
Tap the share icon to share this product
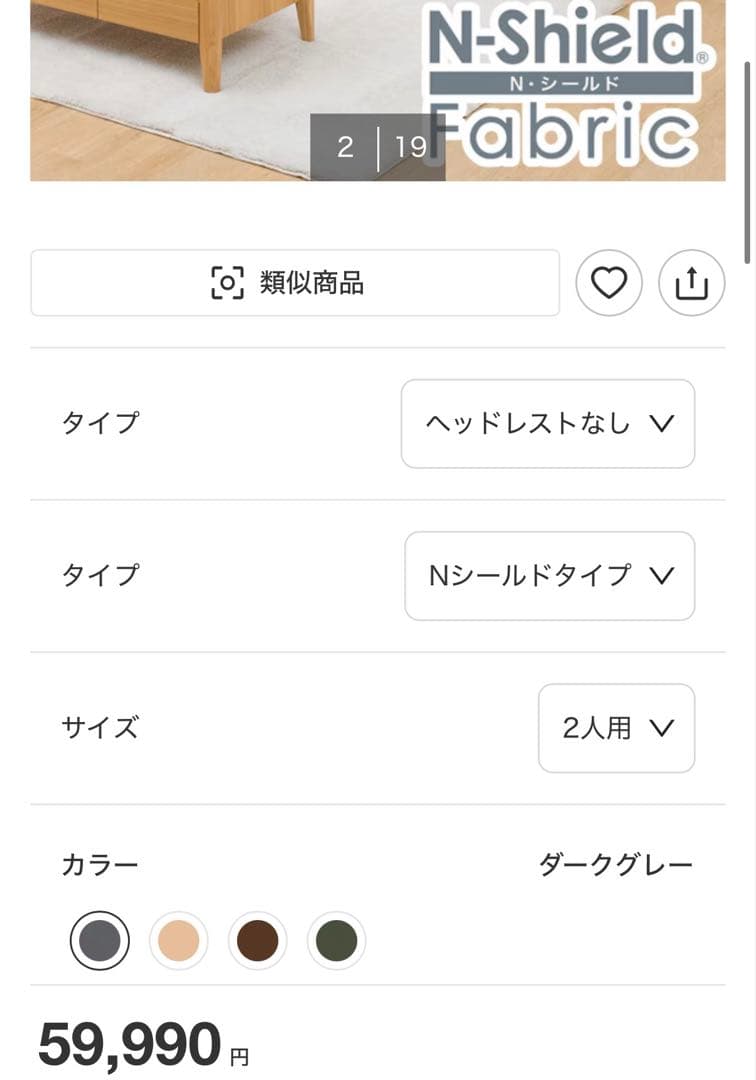tap(691, 283)
